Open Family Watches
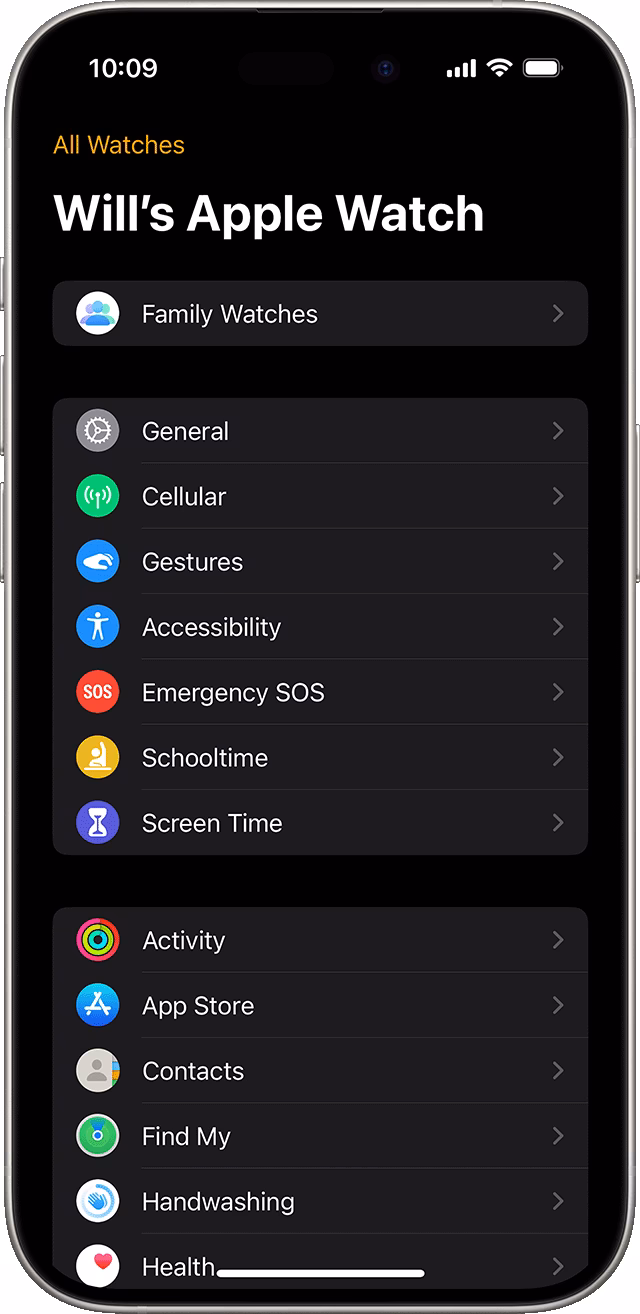This screenshot has height=1314, width=640. point(320,314)
